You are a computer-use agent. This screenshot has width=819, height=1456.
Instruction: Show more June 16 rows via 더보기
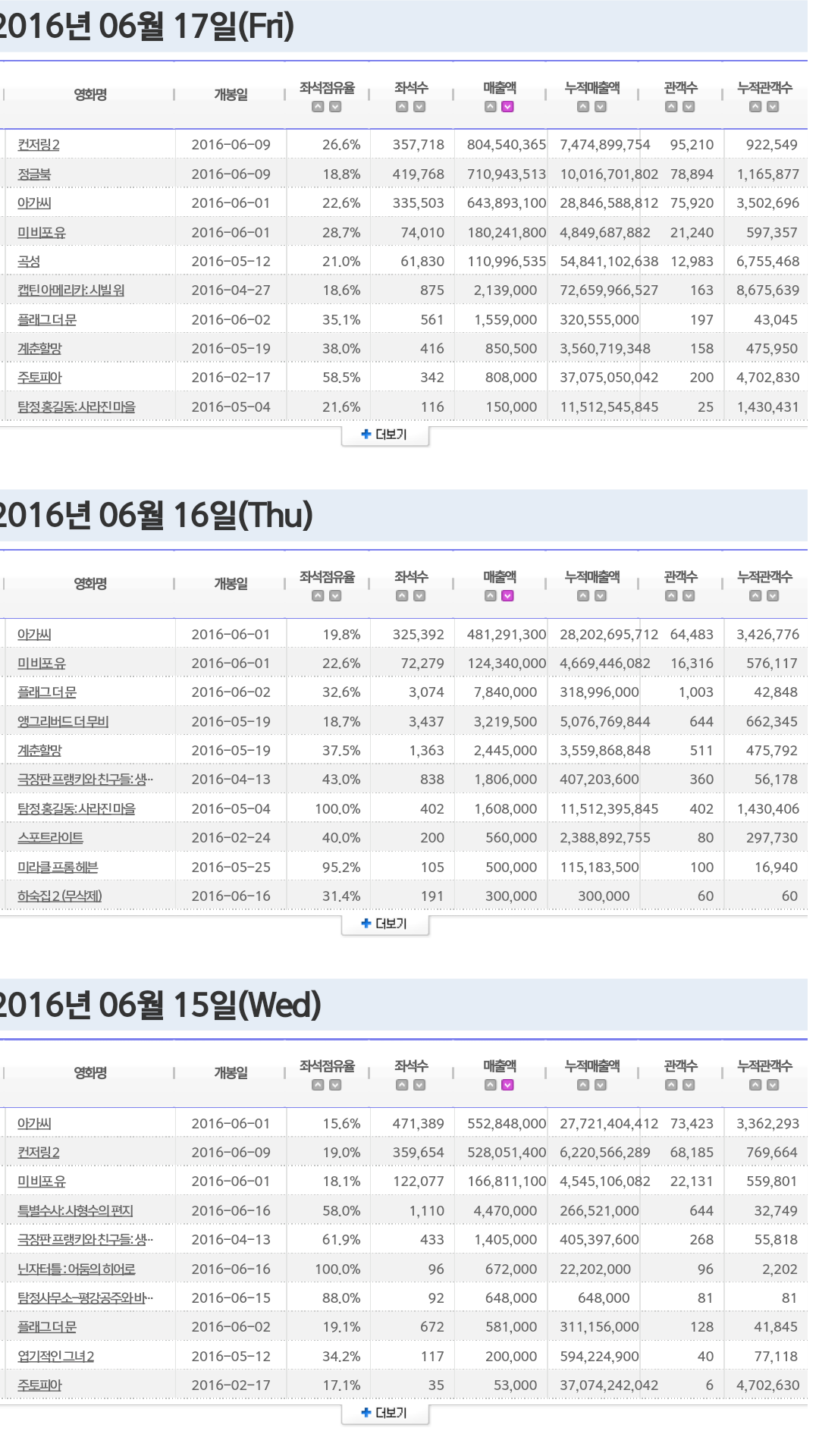pyautogui.click(x=385, y=924)
